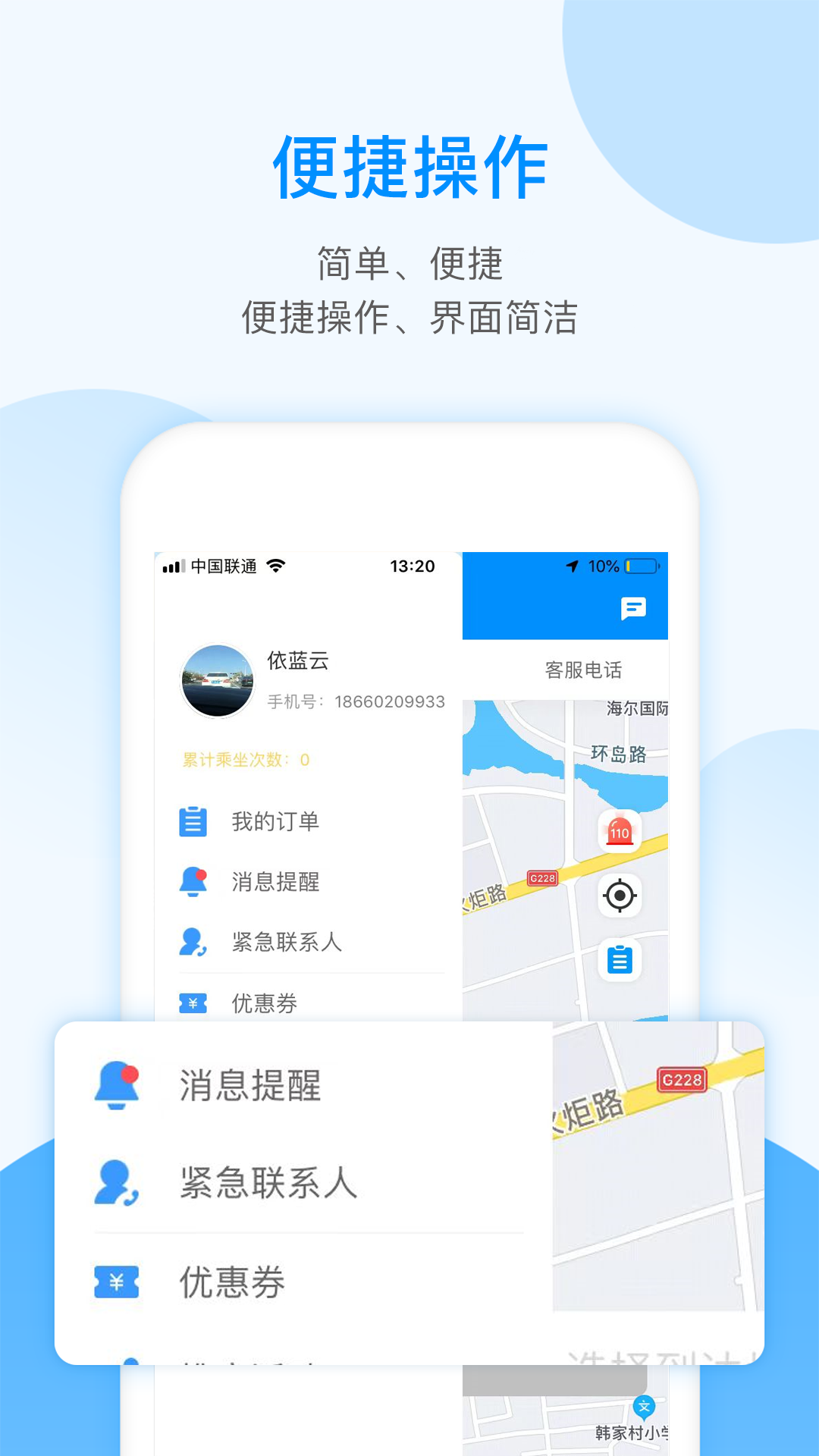
Task: Tap the G228 road sign label on map
Action: (x=543, y=878)
